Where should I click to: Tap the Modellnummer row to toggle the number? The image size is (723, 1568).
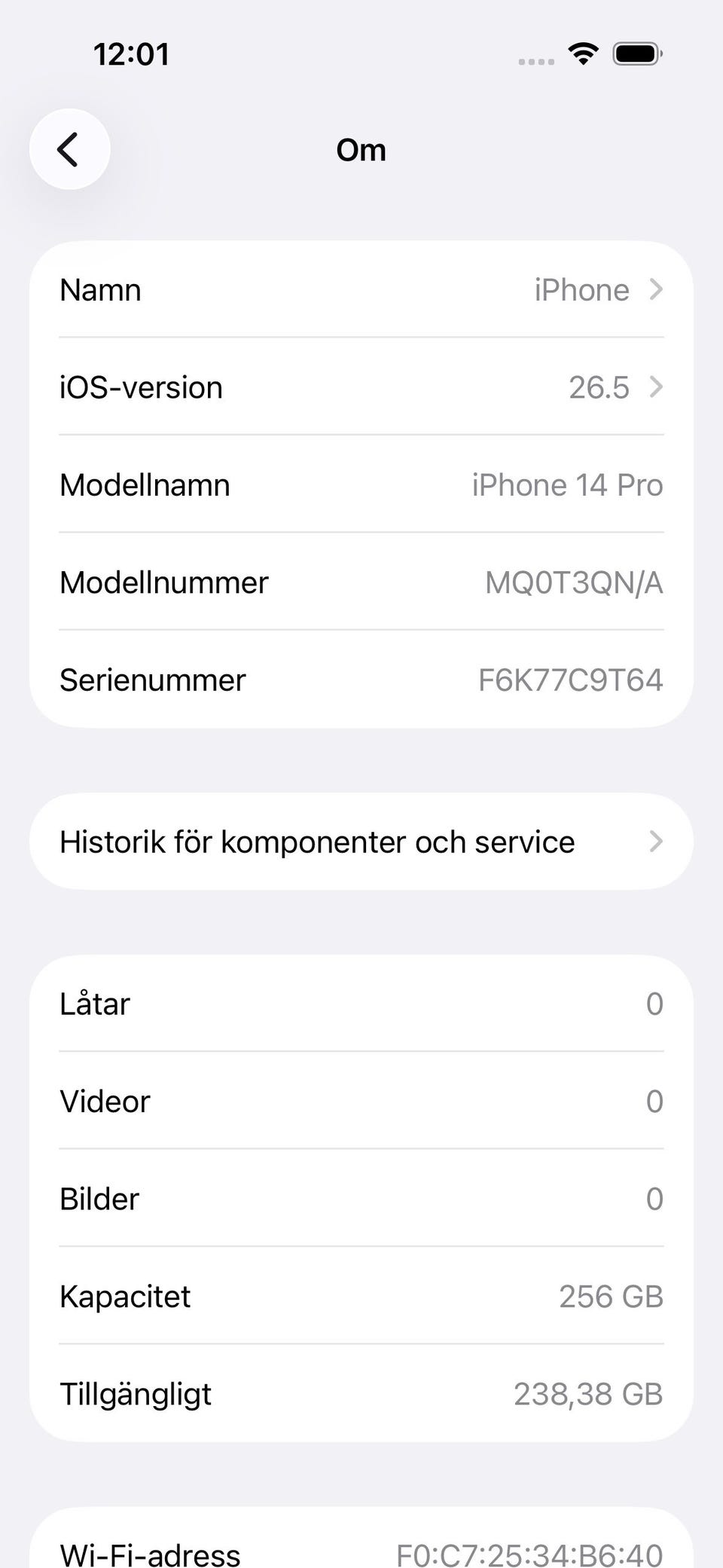click(361, 582)
